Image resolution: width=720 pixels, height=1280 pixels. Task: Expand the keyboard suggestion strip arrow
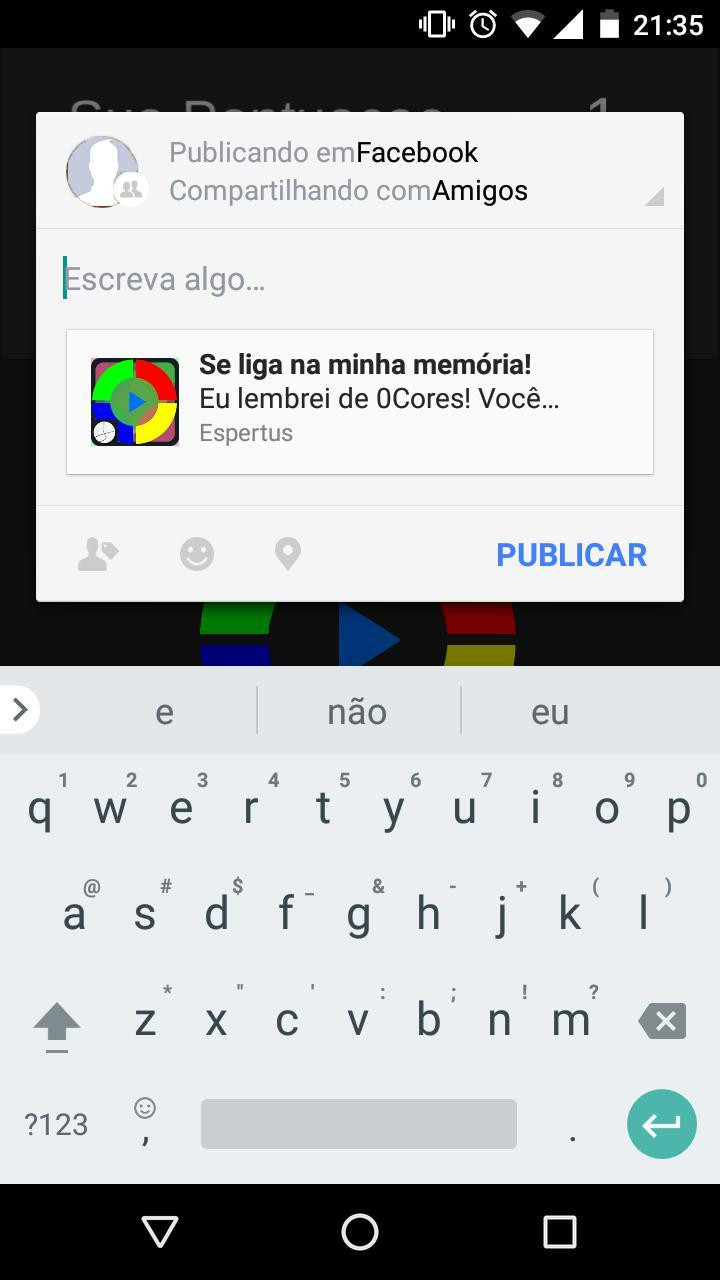coord(19,710)
